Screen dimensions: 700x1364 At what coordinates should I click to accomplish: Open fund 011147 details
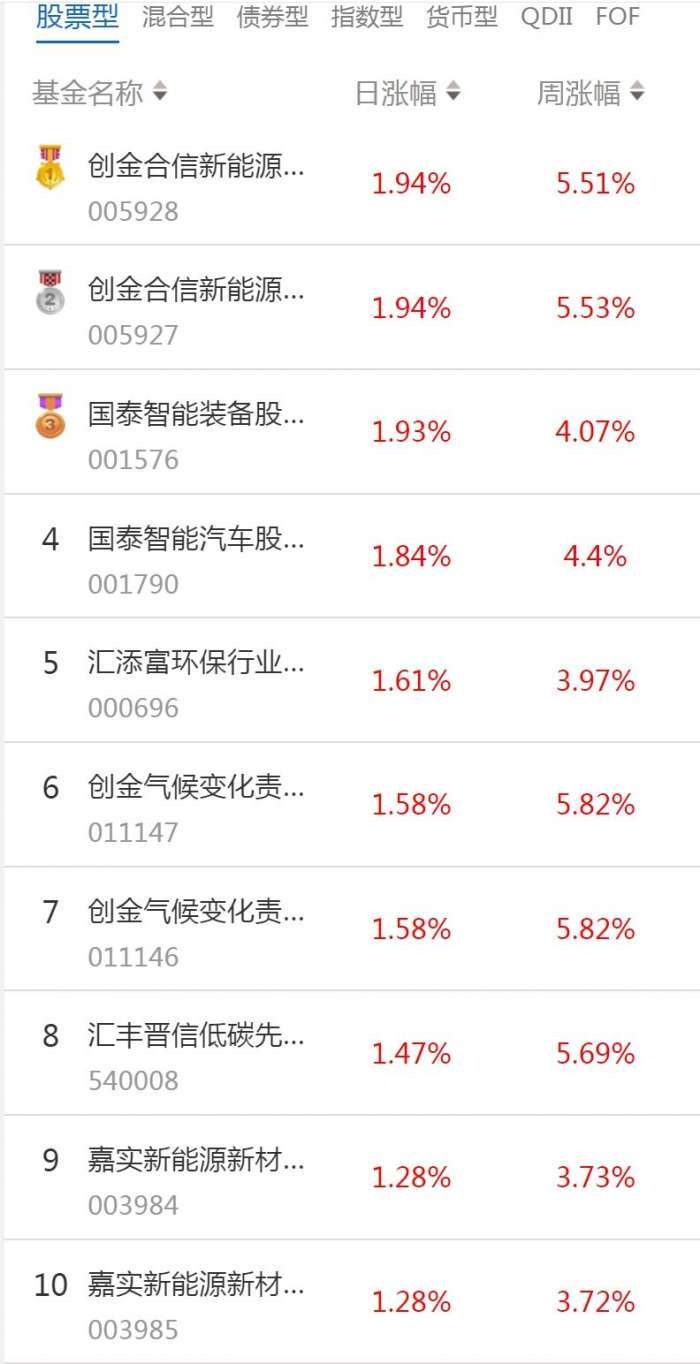pyautogui.click(x=196, y=805)
